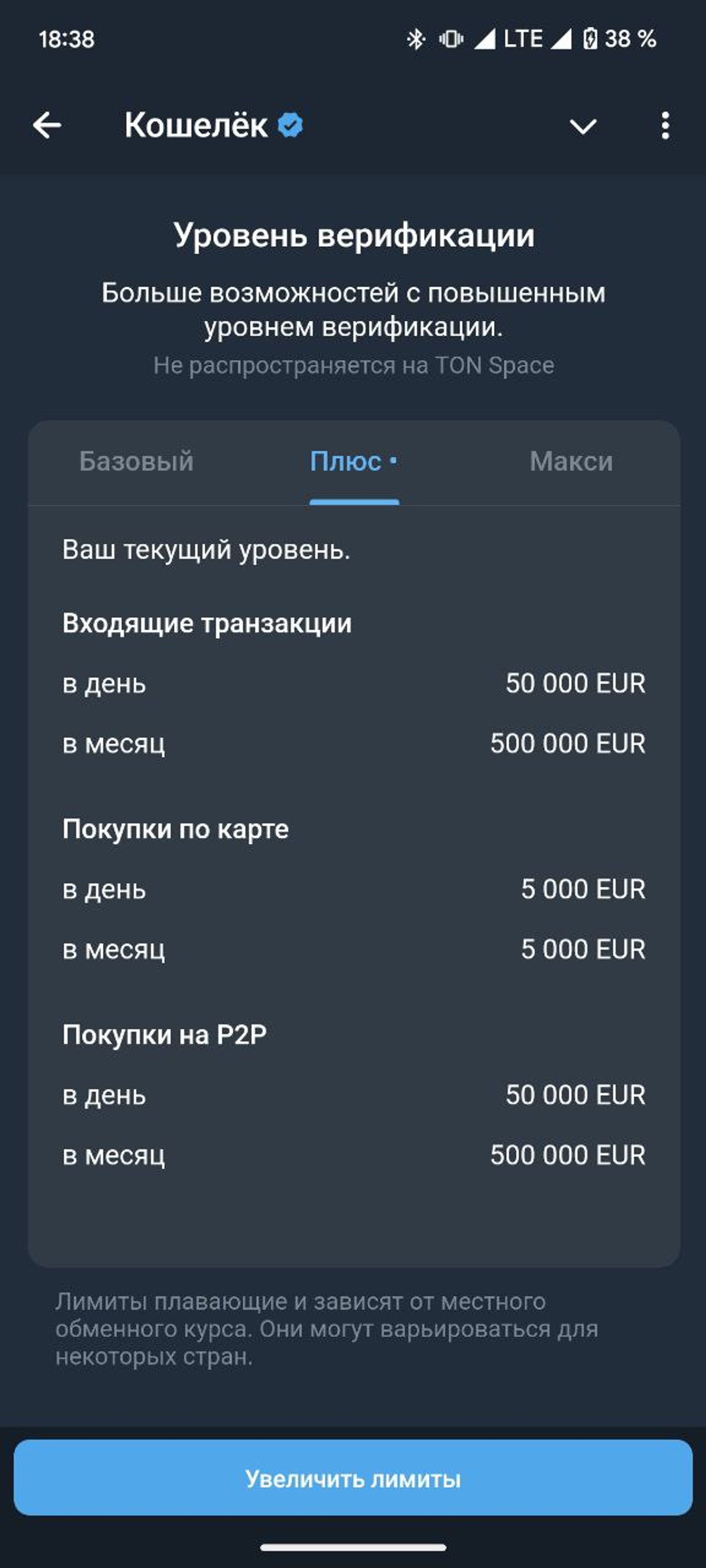Tap the dot marker beside Плюс
The width and height of the screenshot is (706, 1568).
click(x=395, y=461)
